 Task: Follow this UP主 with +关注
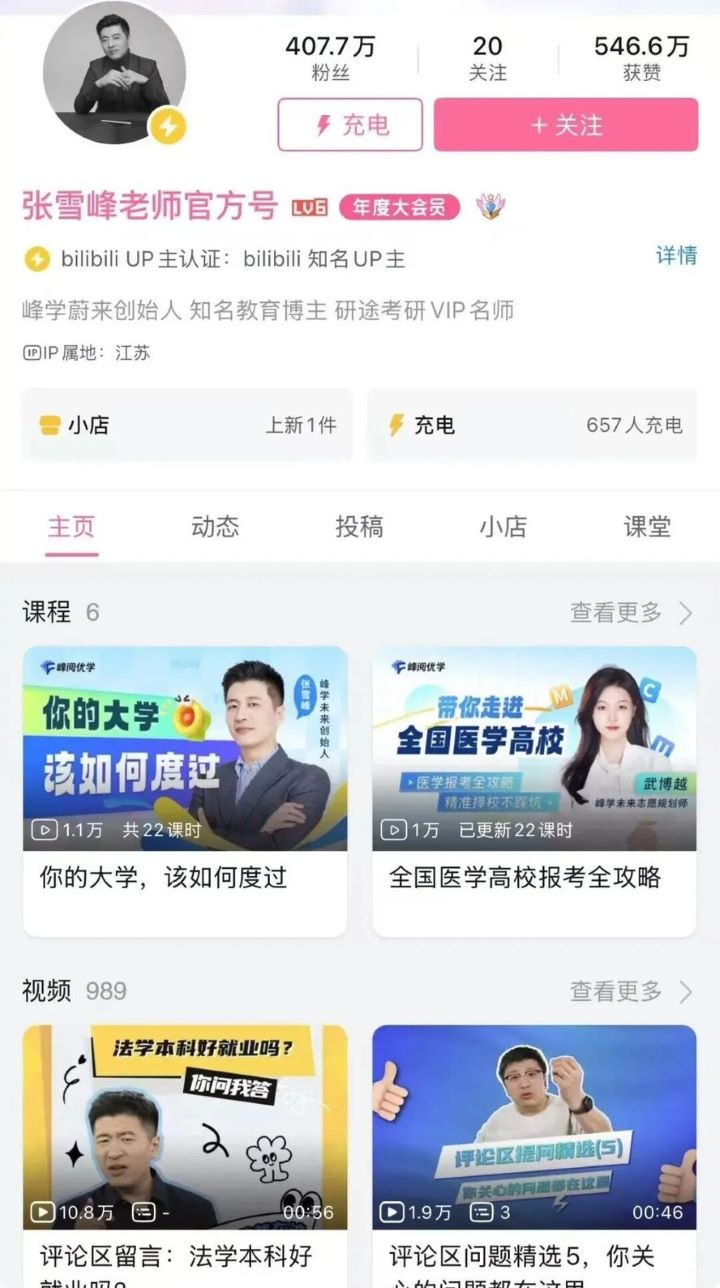(x=565, y=125)
